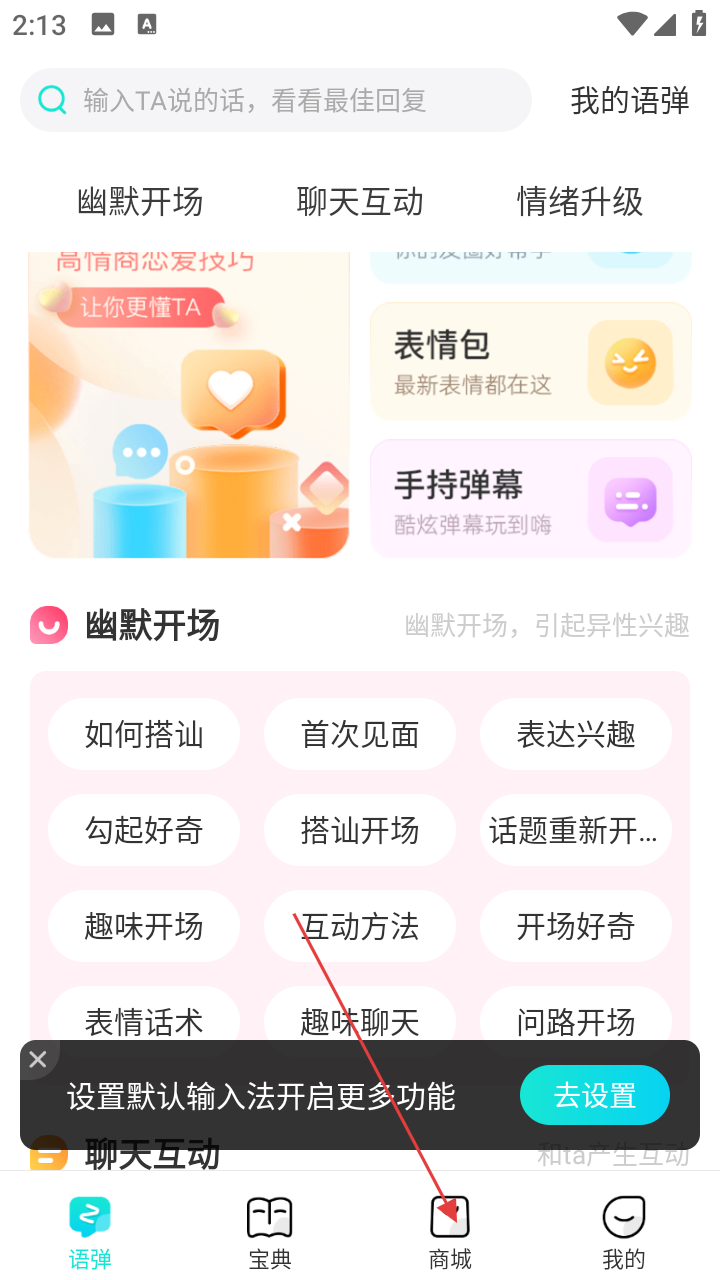Open the 手持弹幕 card

530,499
